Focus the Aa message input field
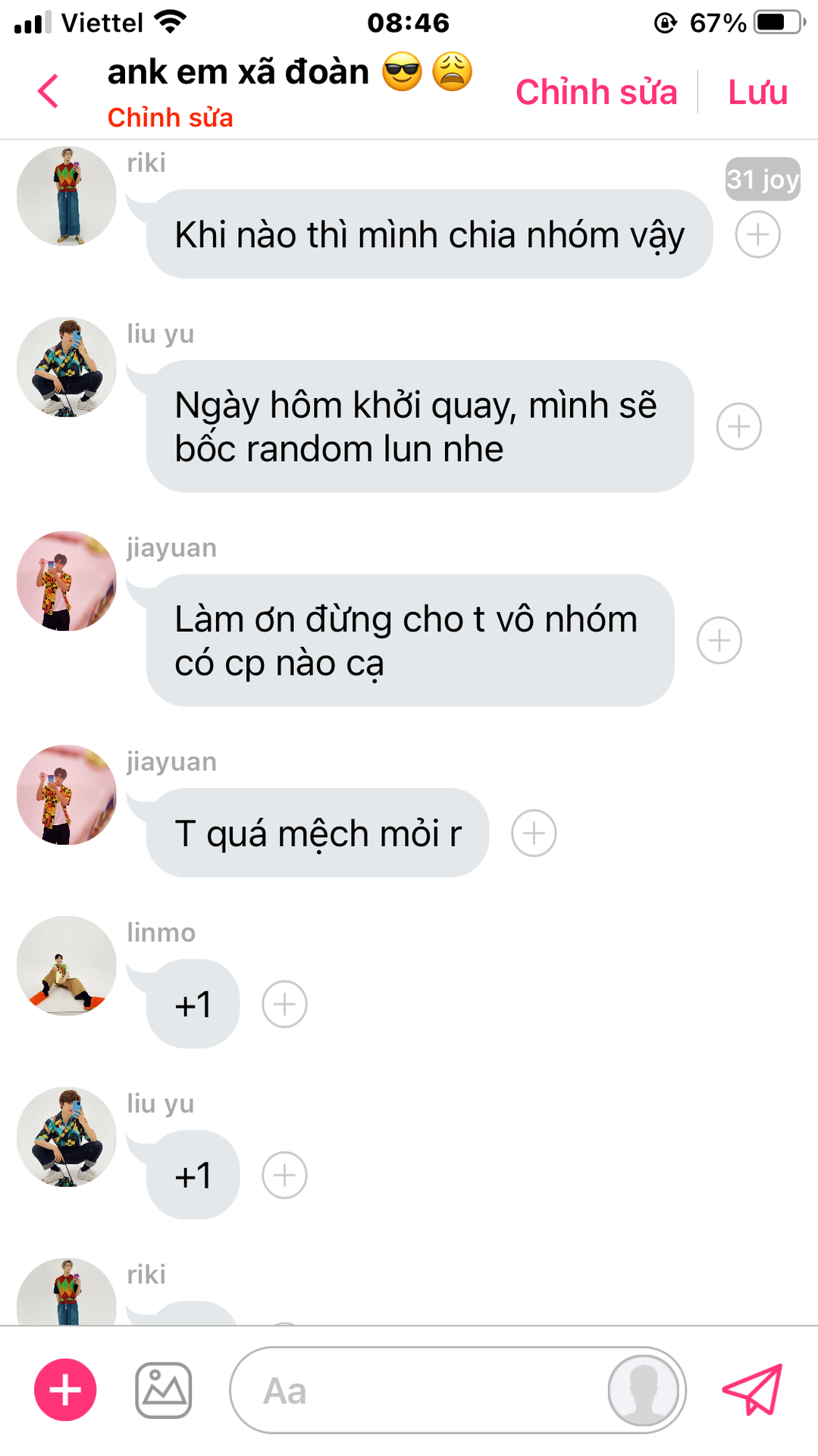Viewport: 818px width, 1456px height. pos(417,1390)
